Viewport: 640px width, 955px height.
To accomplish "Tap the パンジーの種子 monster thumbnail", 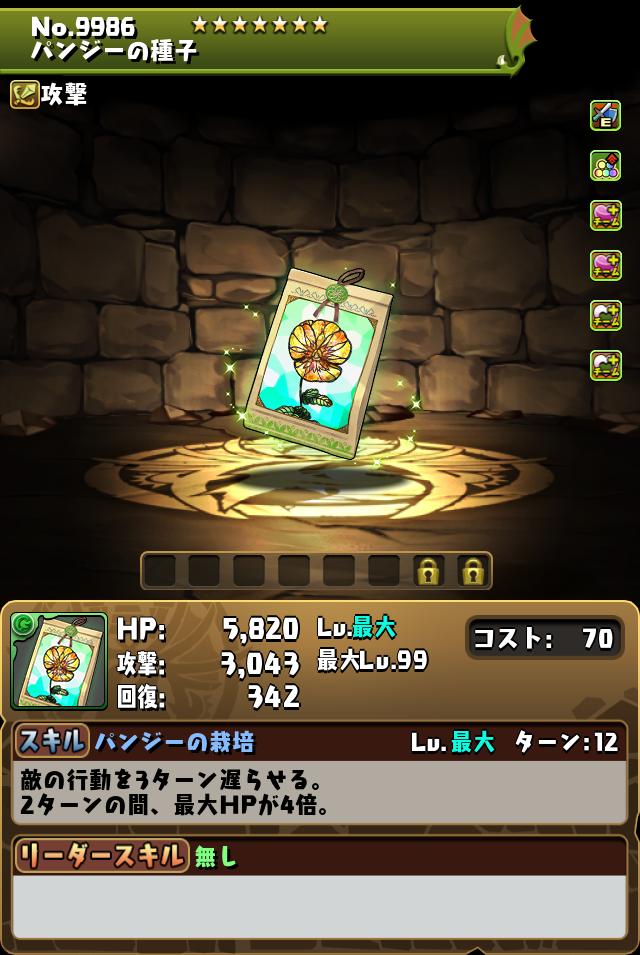I will pos(58,661).
